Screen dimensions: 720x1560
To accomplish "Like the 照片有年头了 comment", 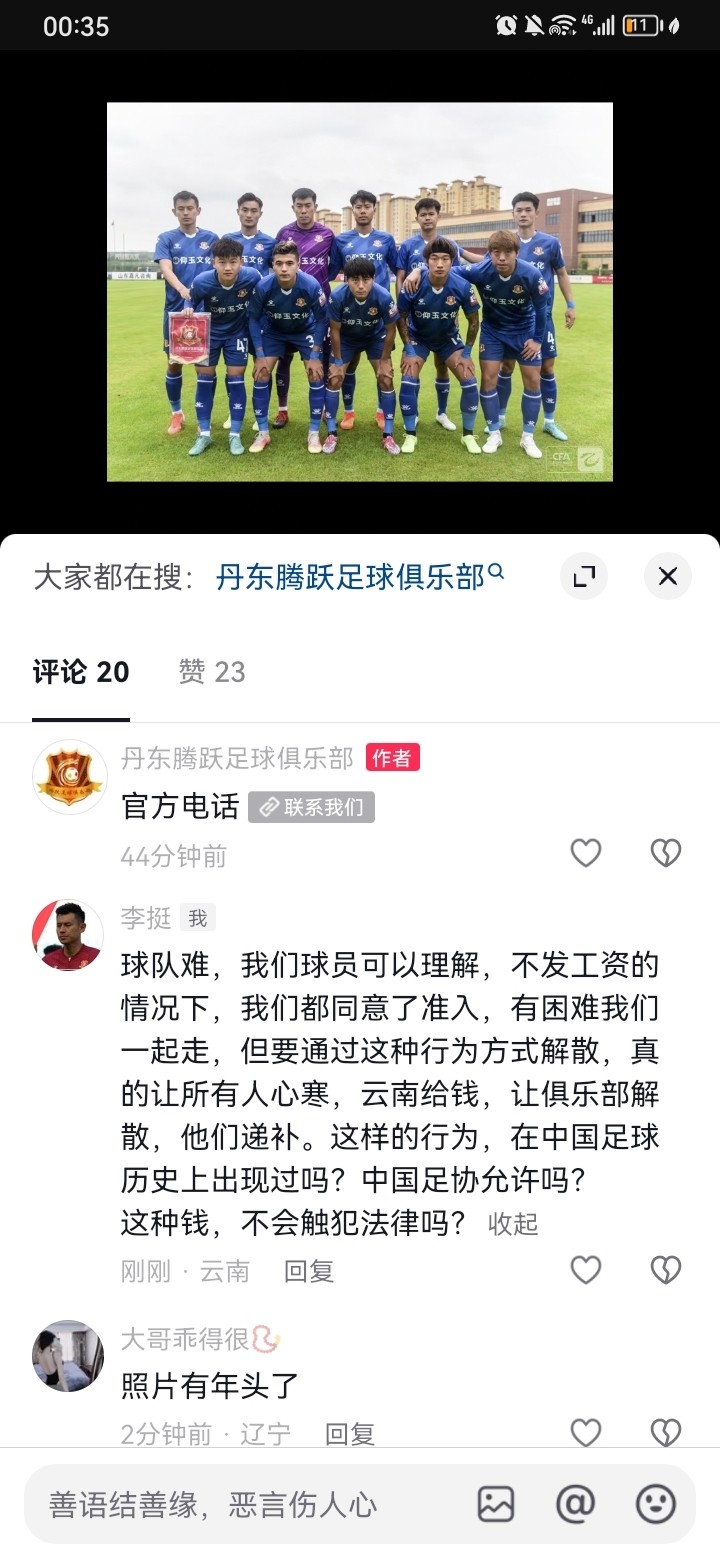I will pos(586,1432).
